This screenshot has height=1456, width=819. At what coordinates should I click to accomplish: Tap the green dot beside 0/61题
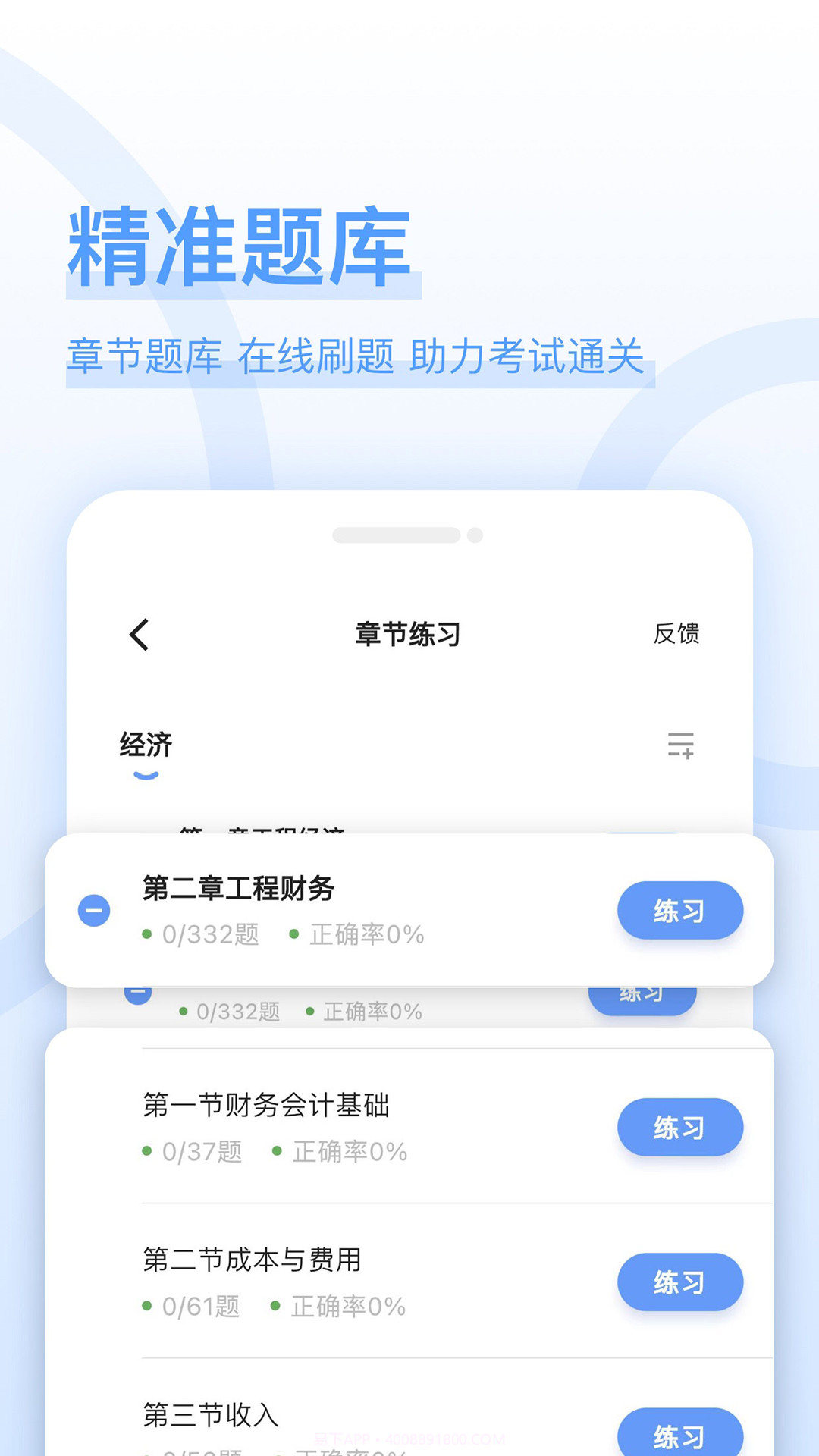(x=146, y=1307)
